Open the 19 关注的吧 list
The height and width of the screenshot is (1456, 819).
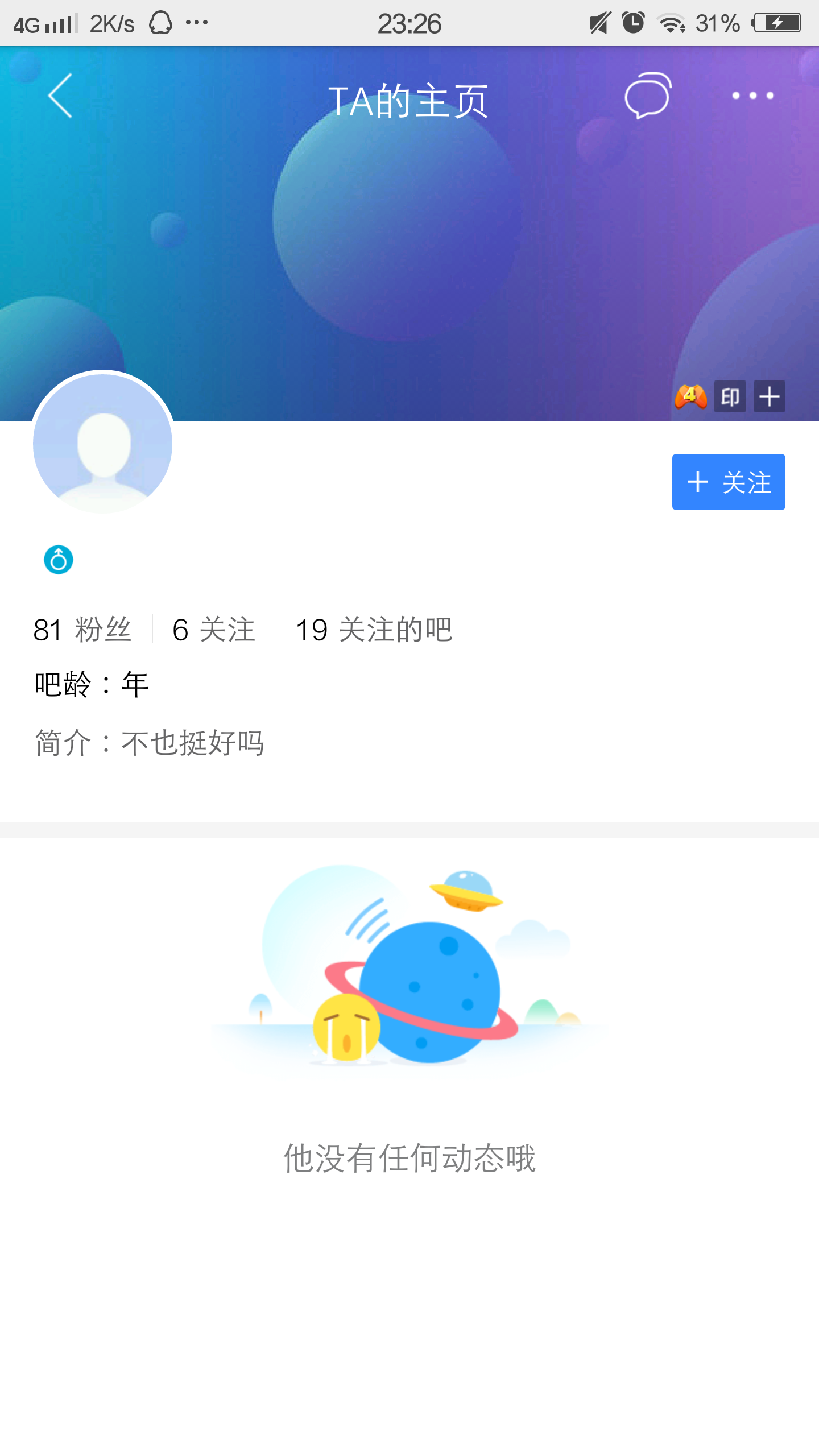pyautogui.click(x=374, y=630)
